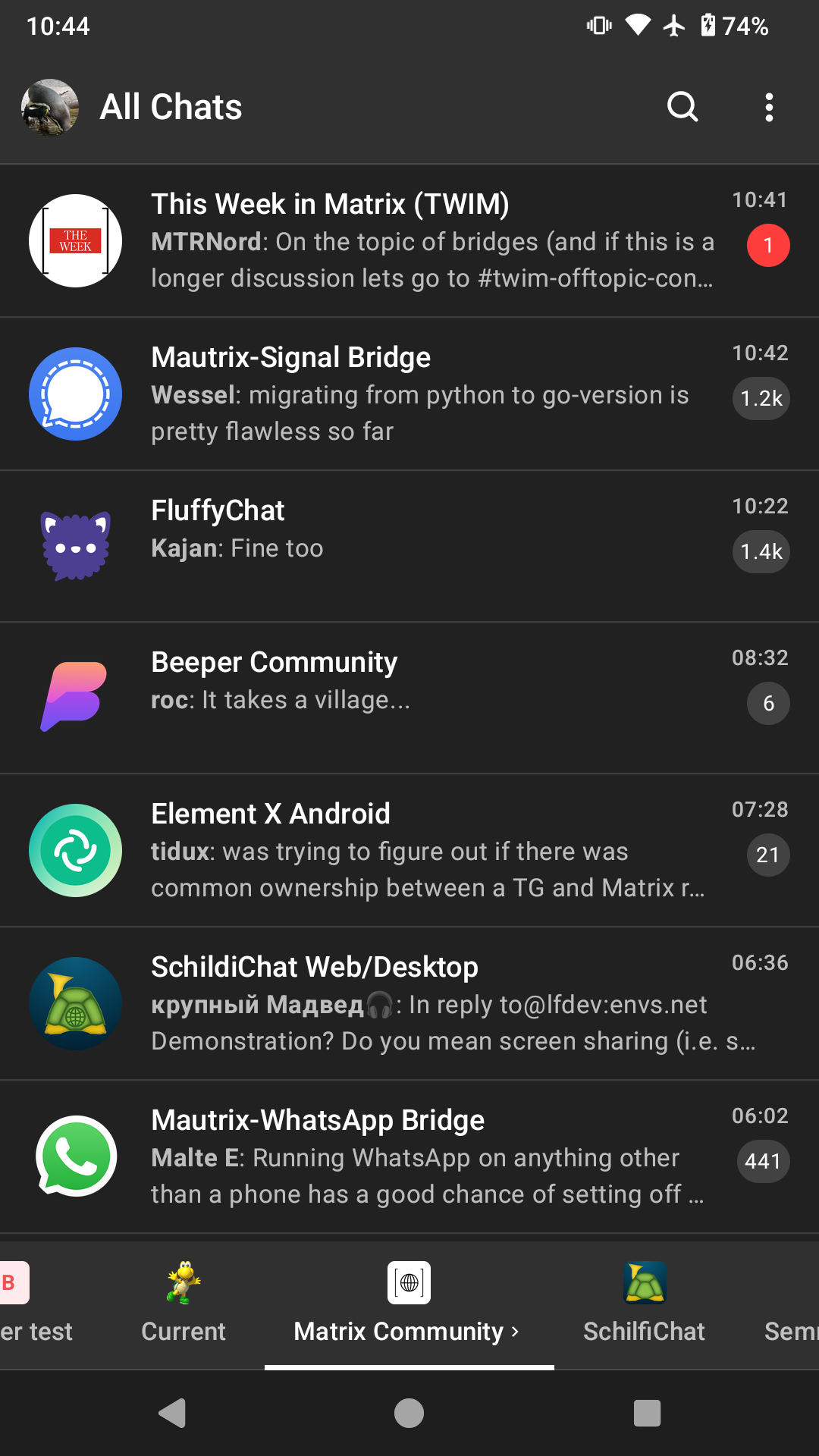Open This Week in Matrix (TWIM) chat
The height and width of the screenshot is (1456, 819).
click(409, 240)
